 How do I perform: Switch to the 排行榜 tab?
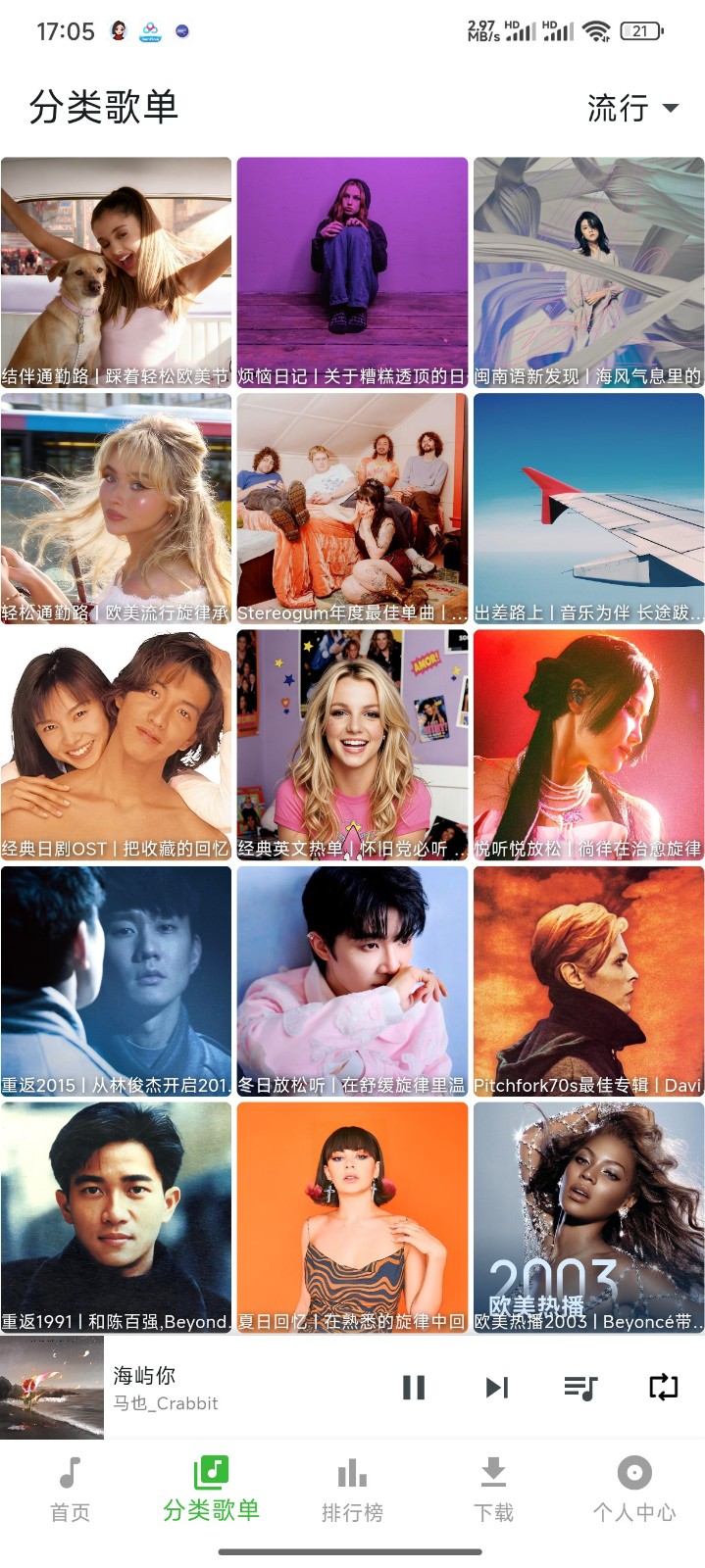[x=352, y=1490]
